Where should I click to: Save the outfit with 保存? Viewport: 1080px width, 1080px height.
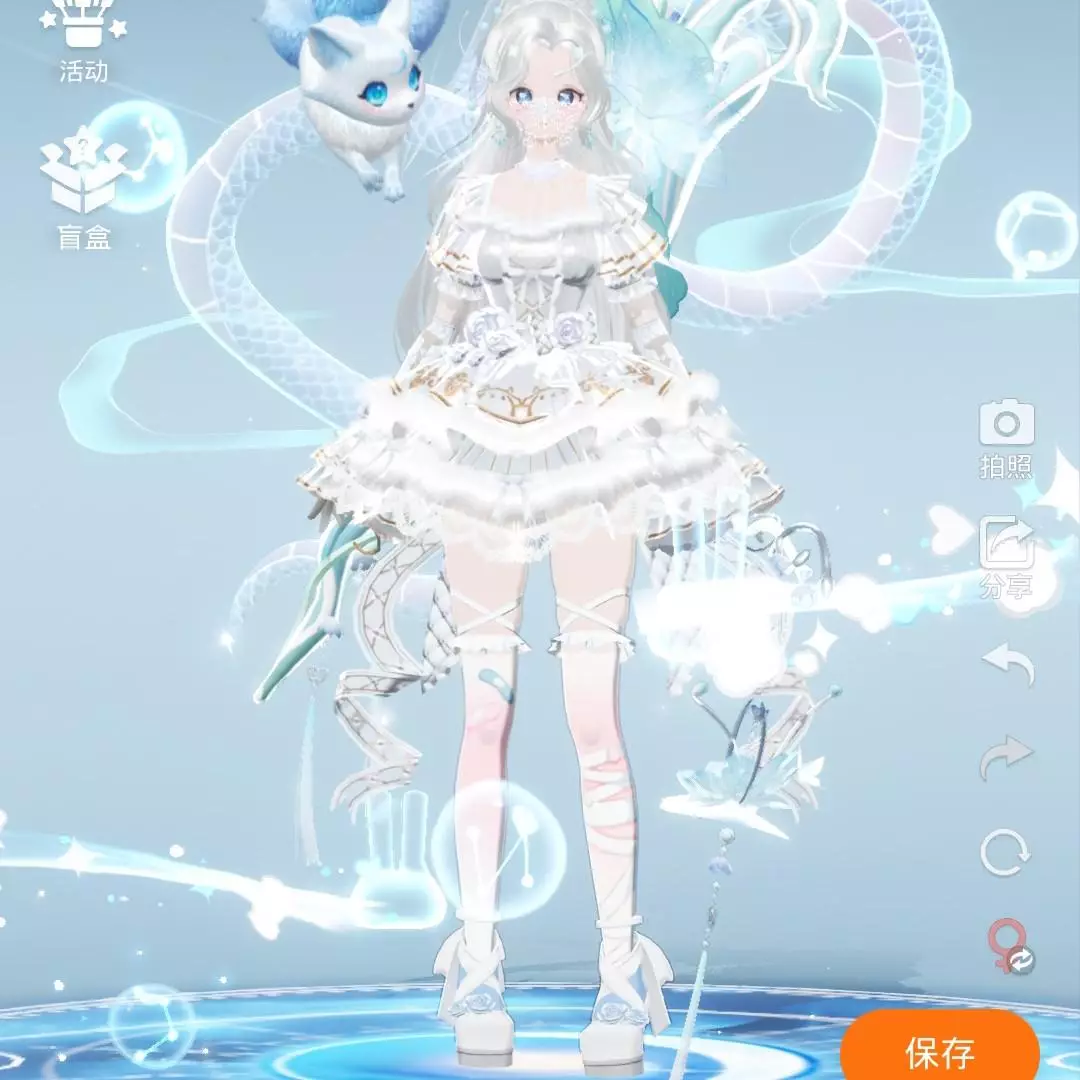(939, 1051)
